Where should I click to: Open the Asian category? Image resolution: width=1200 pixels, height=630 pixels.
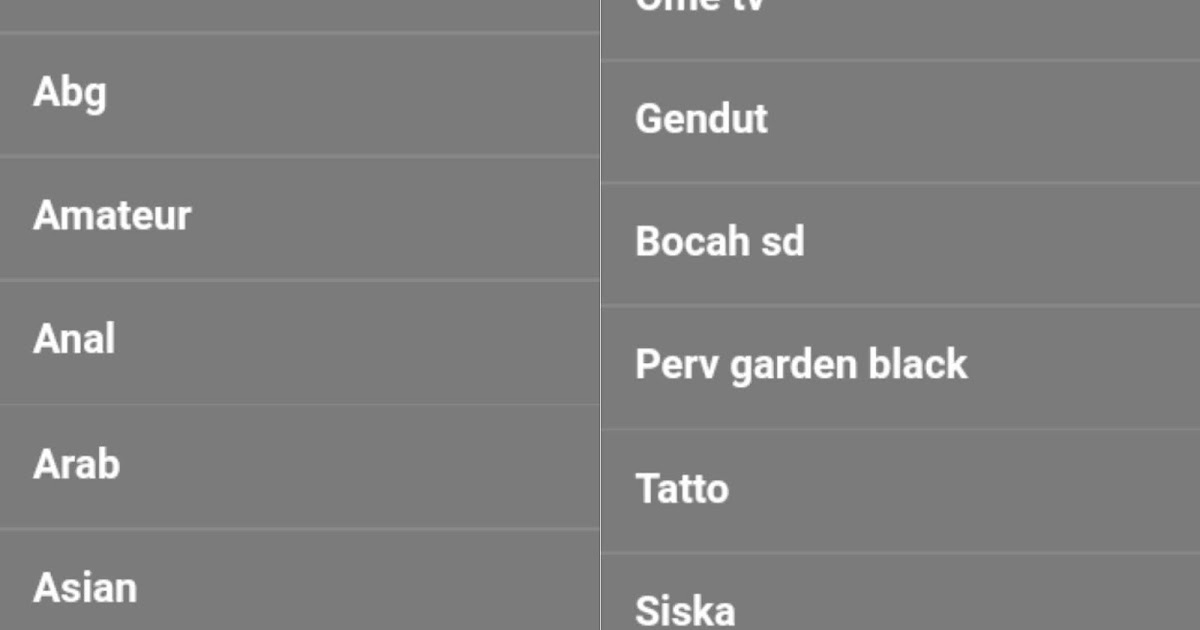click(x=85, y=588)
